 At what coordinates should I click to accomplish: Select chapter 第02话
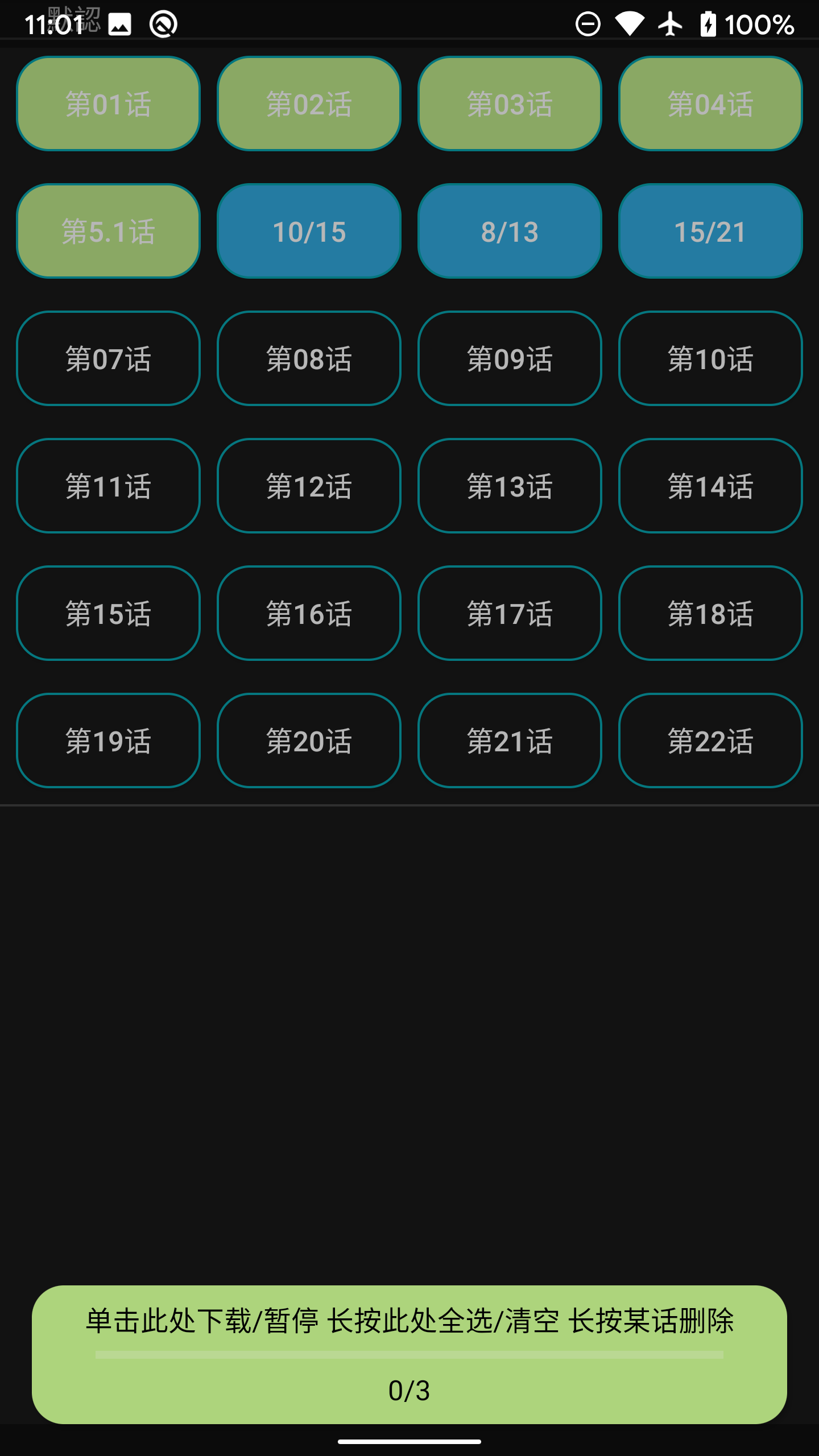tap(309, 104)
